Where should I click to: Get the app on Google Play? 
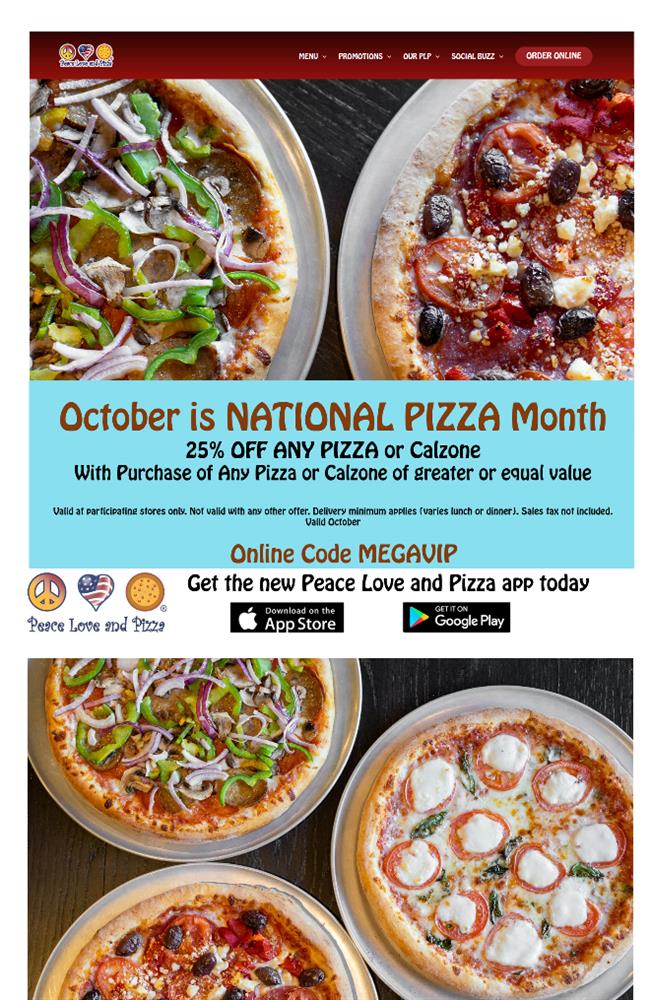pyautogui.click(x=456, y=617)
